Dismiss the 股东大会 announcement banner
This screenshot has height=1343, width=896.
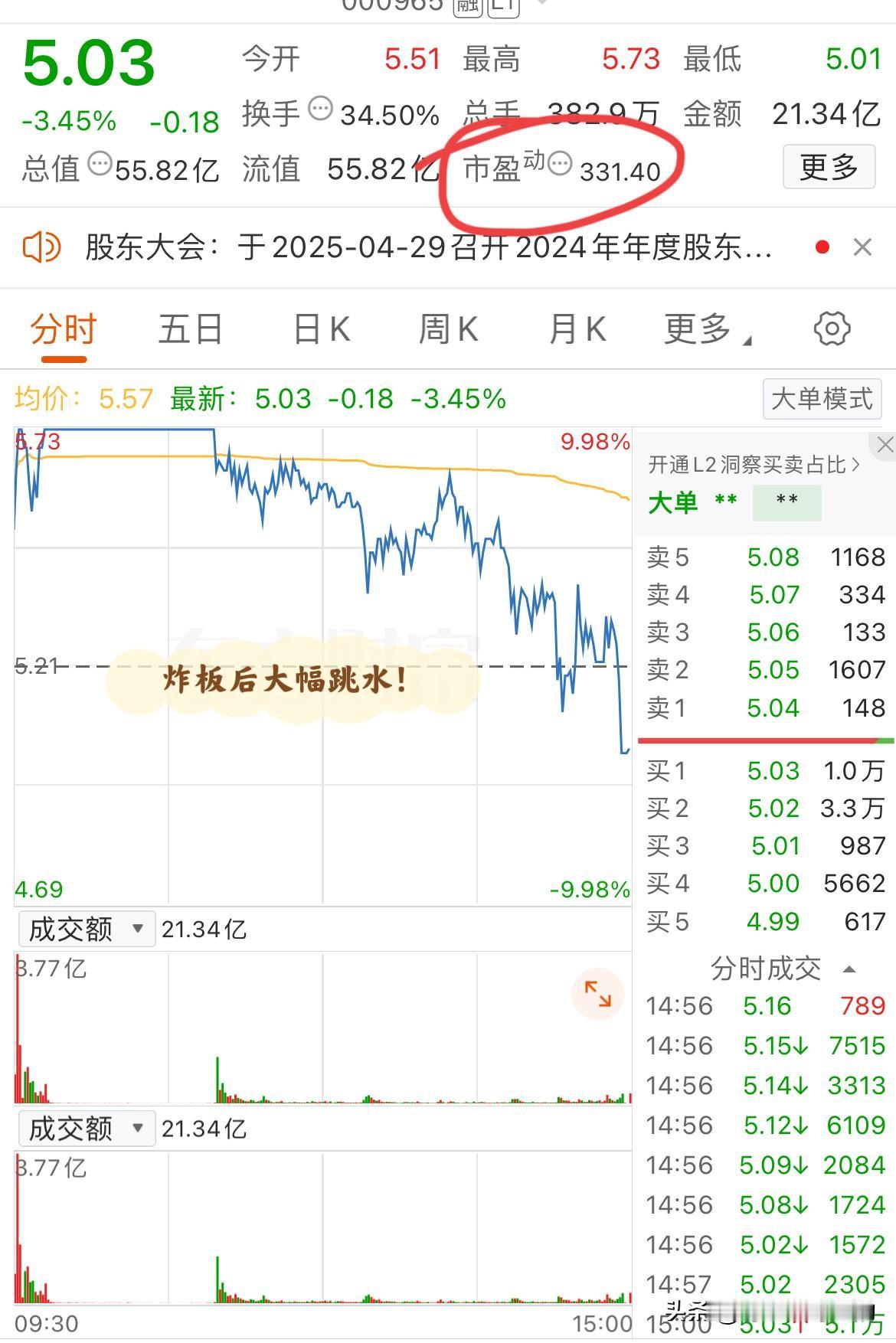click(862, 247)
